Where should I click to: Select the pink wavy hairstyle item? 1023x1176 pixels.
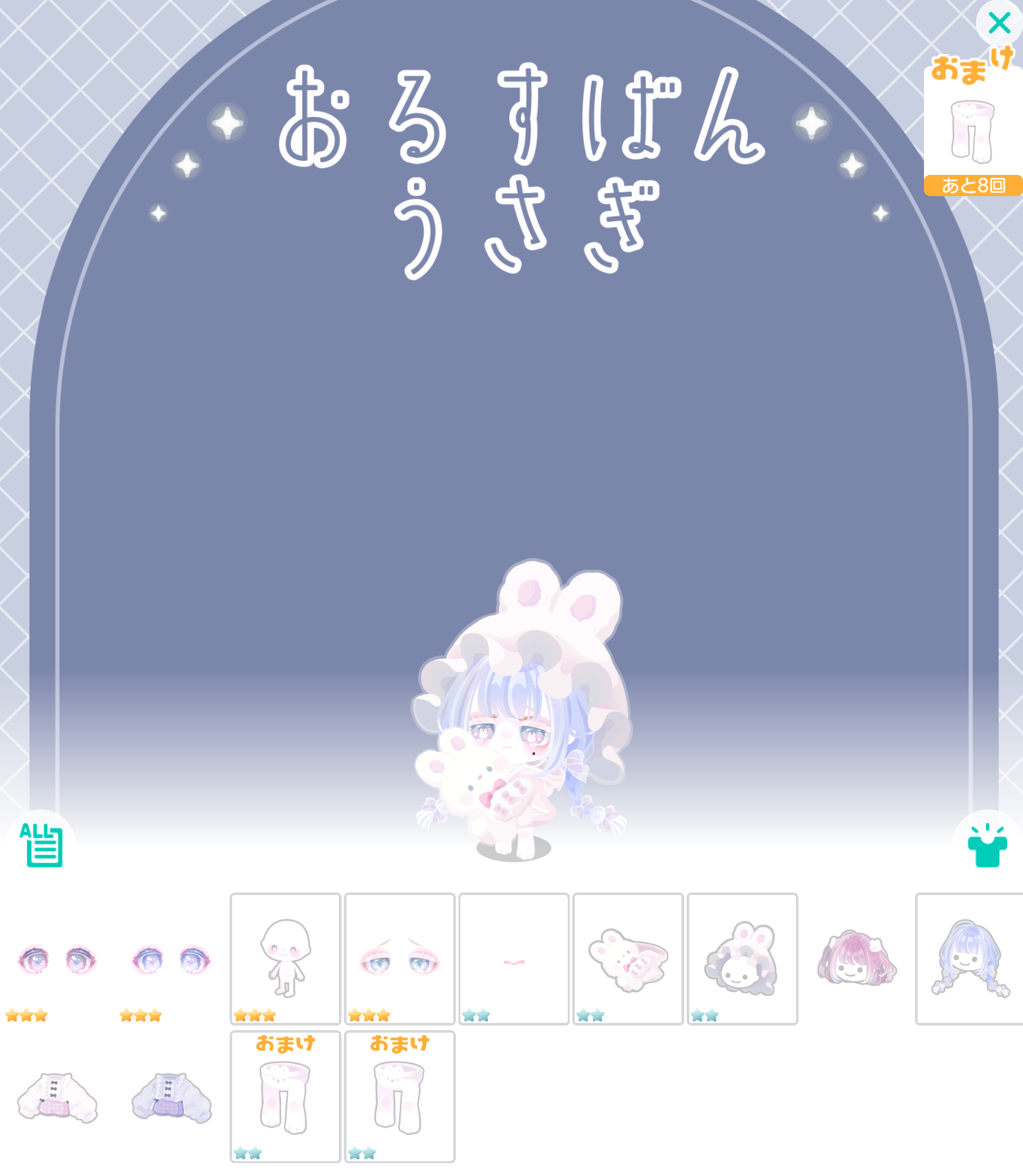point(856,958)
